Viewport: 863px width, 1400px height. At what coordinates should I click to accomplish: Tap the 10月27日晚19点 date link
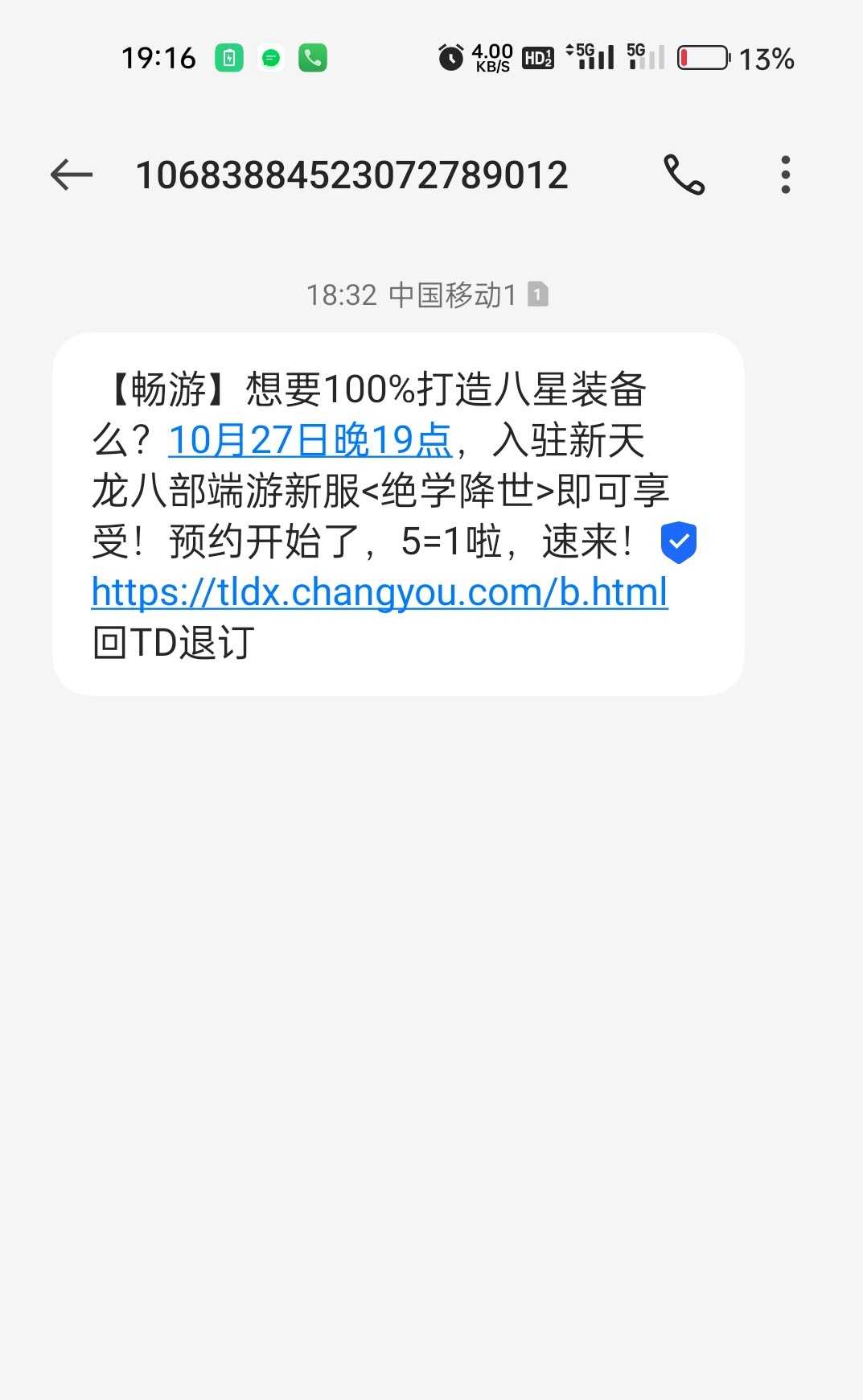click(310, 440)
